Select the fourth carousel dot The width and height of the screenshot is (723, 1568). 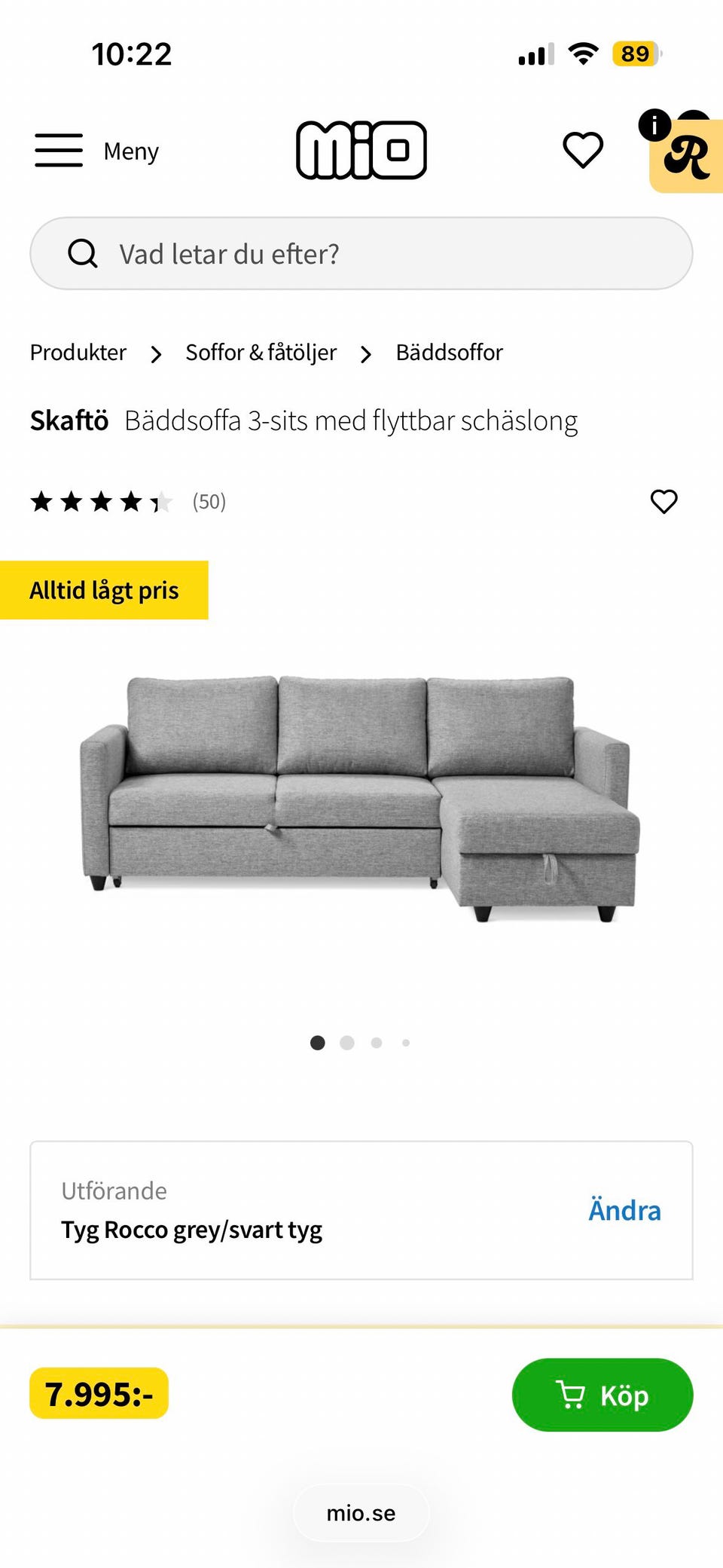[x=405, y=1043]
